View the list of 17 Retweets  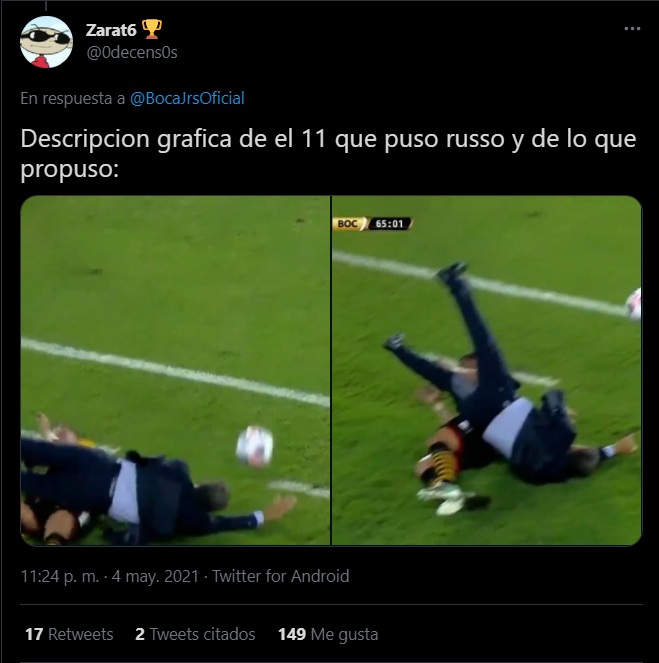pos(68,634)
